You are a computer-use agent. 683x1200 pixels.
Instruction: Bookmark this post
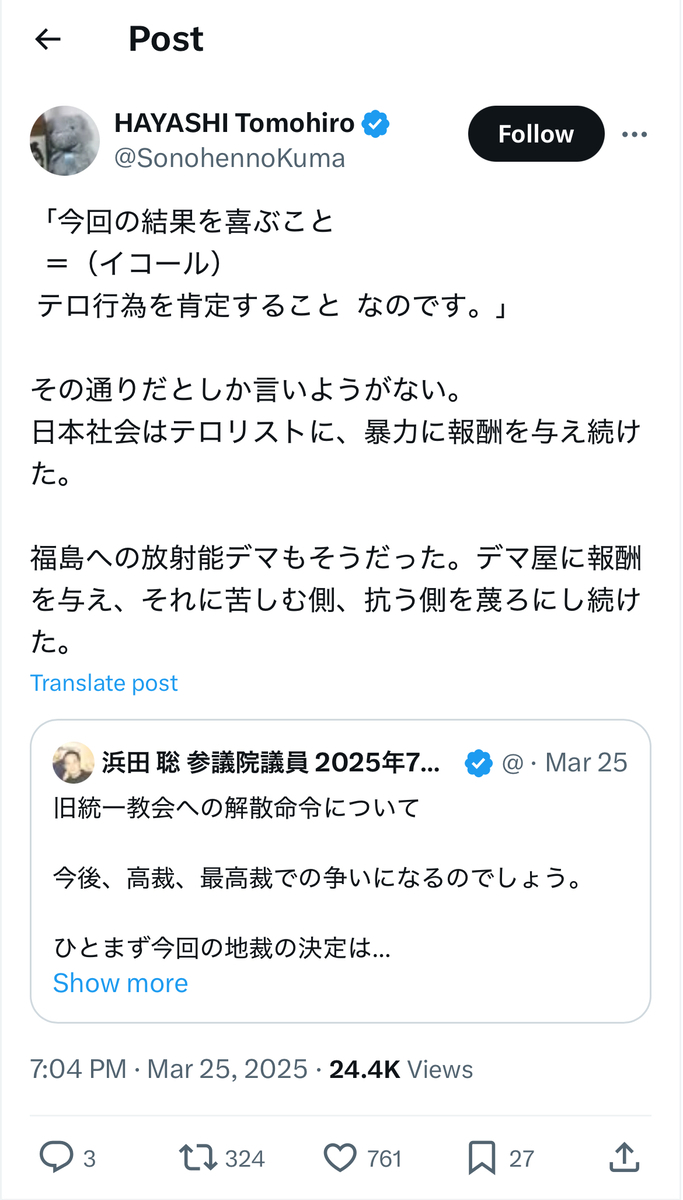point(482,1158)
